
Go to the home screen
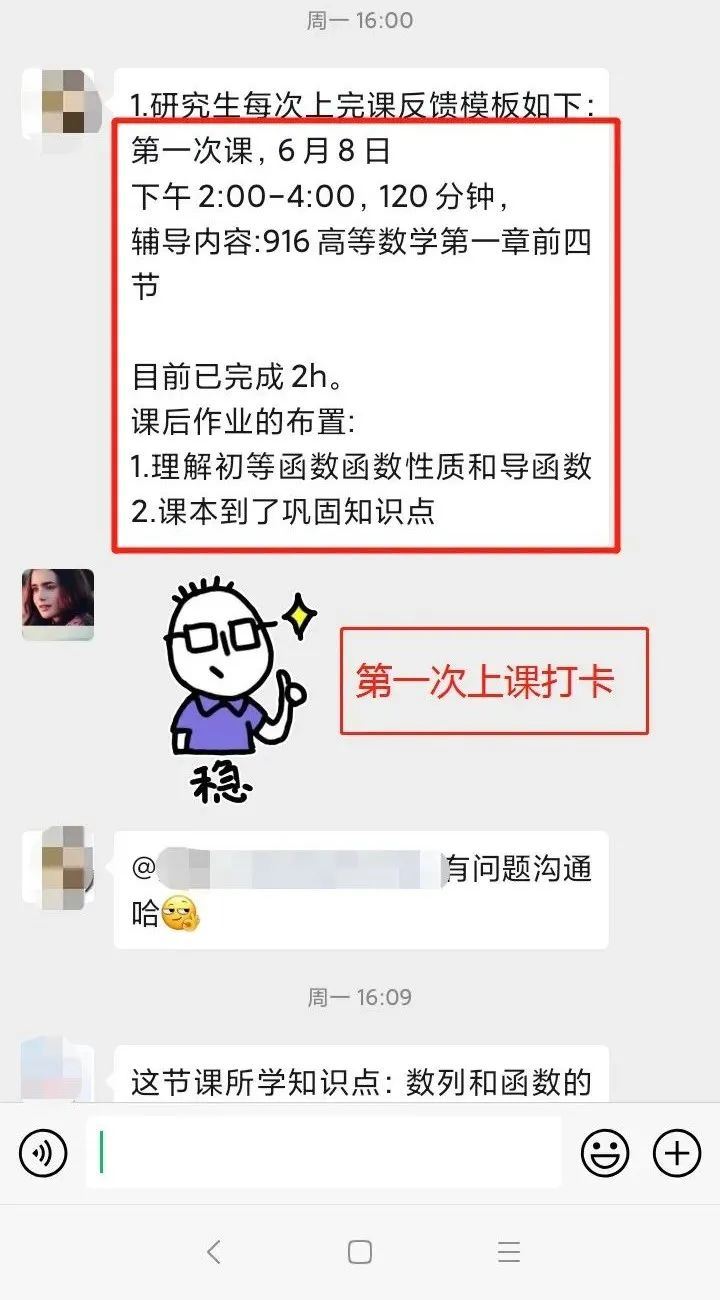coord(360,1252)
